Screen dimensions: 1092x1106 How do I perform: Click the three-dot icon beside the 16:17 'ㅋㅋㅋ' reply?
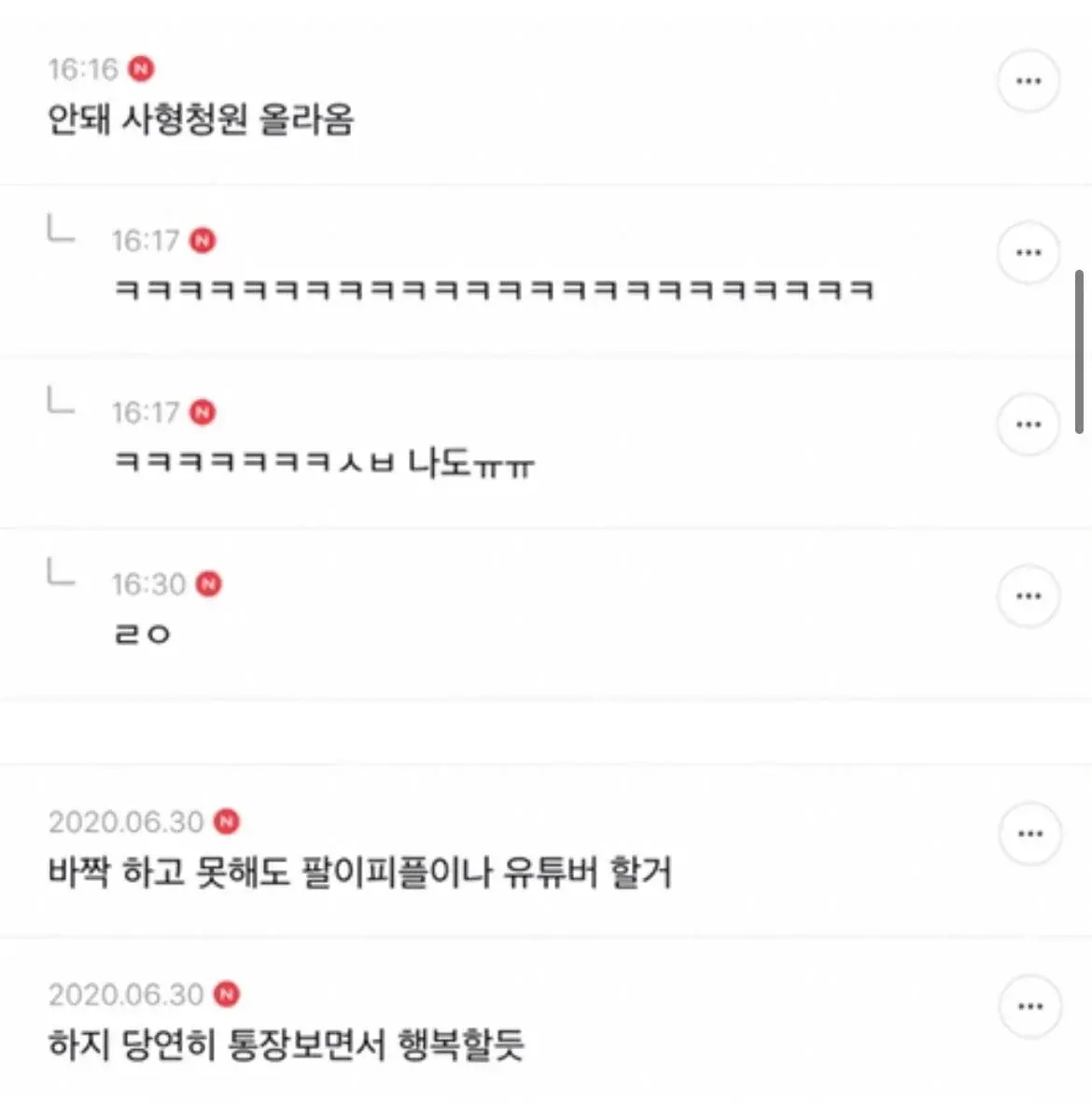1029,252
